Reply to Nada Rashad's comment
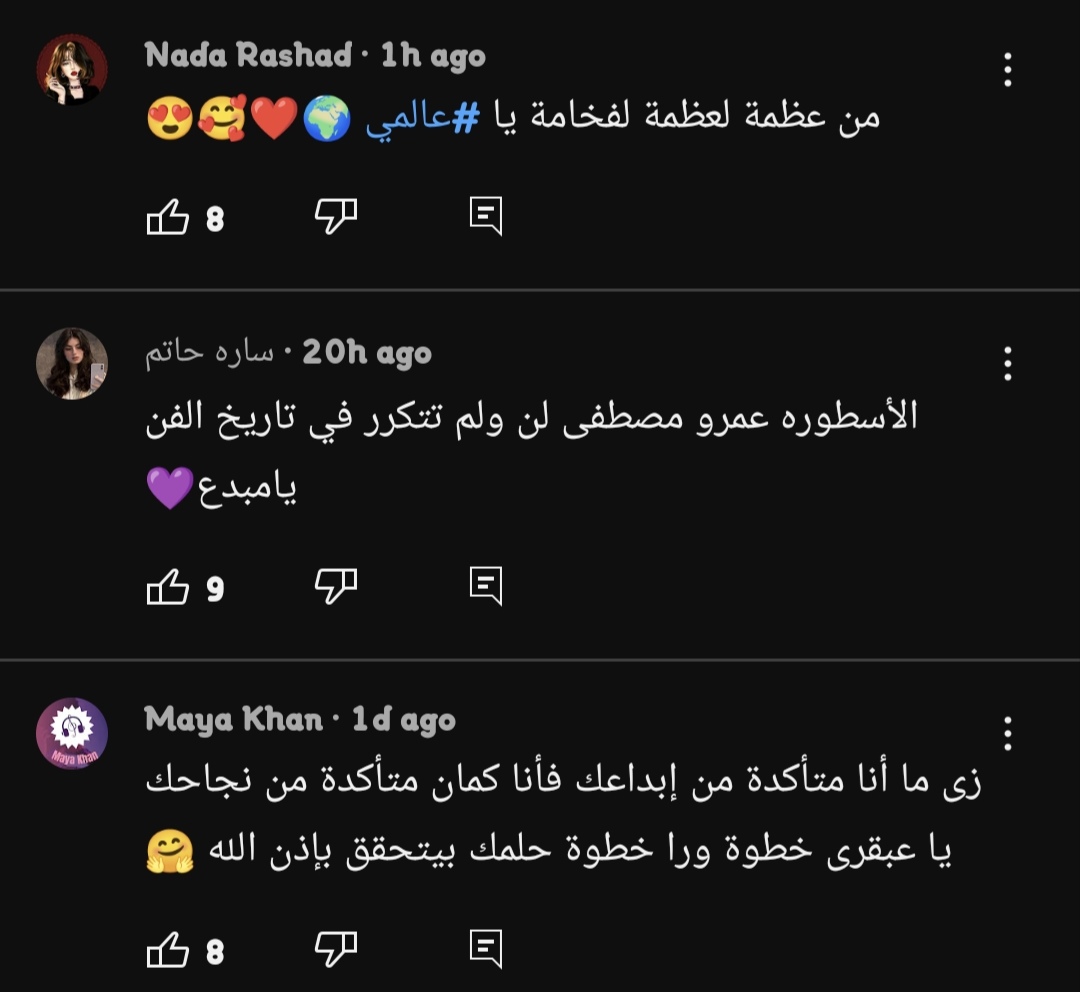Screen dimensions: 1080x992 coord(486,216)
